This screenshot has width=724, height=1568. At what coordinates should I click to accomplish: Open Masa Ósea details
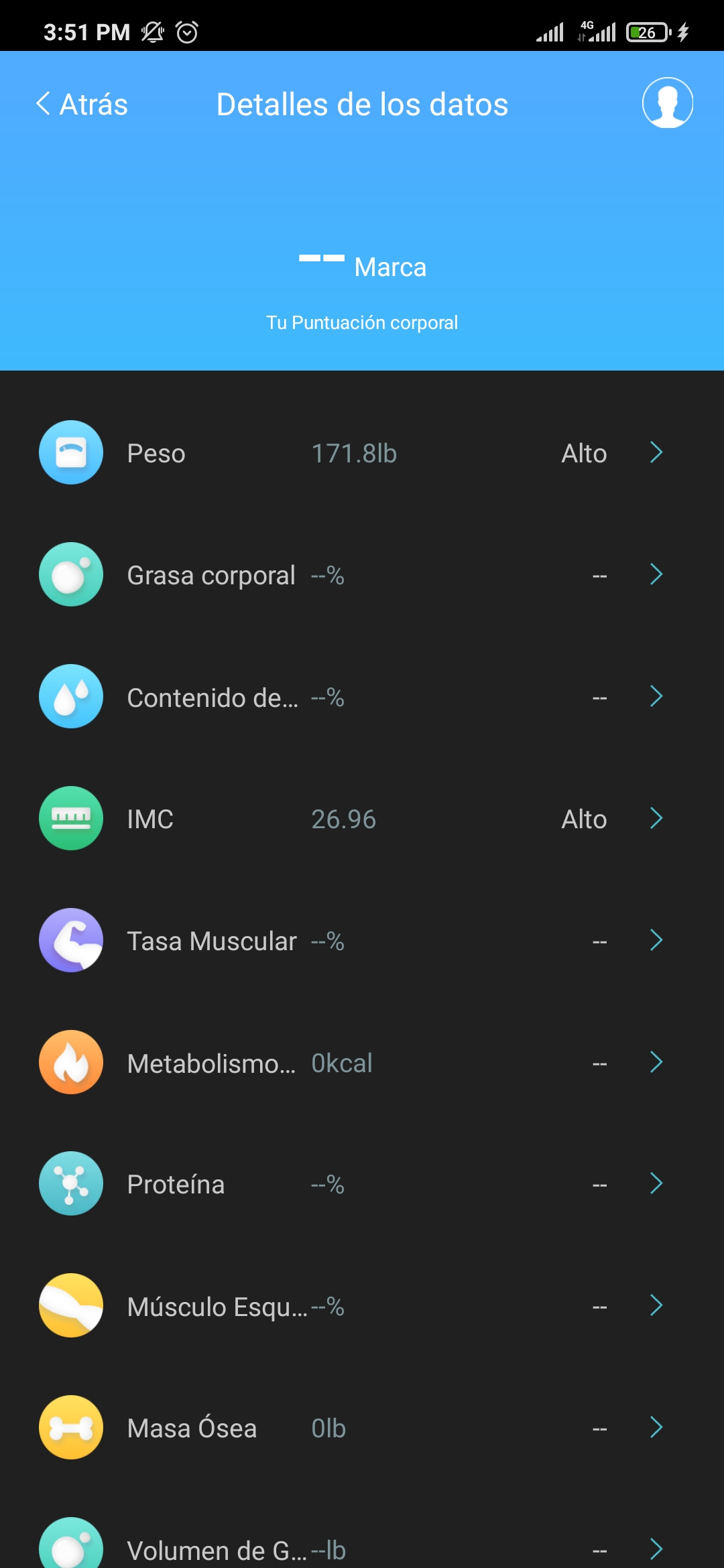362,1429
